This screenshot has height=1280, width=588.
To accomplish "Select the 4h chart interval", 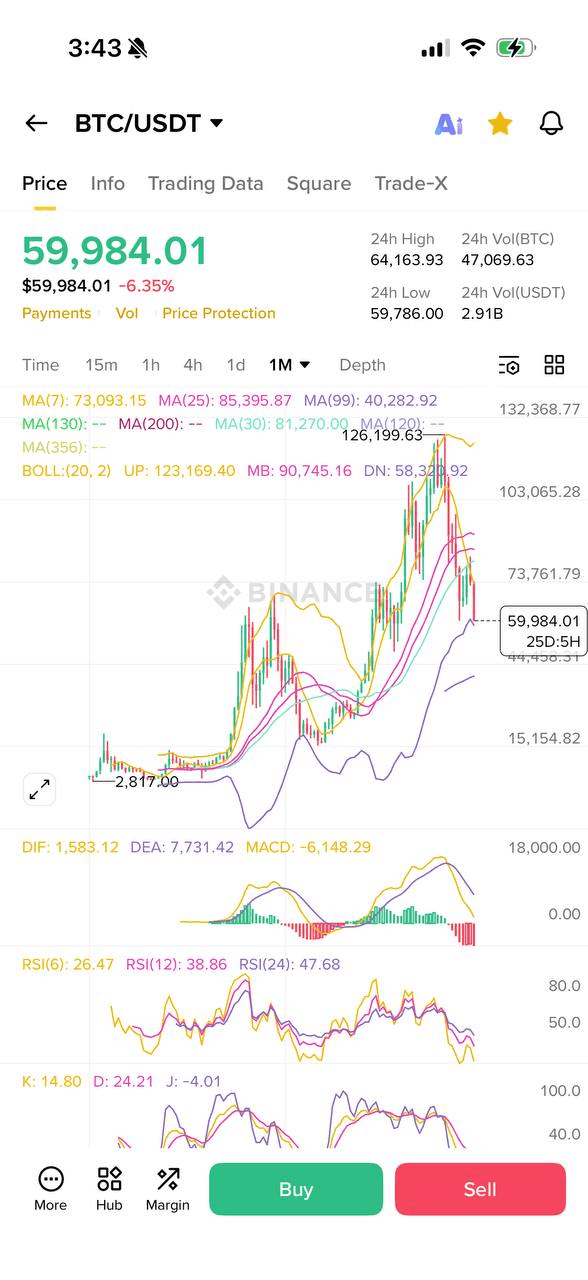I will (193, 365).
